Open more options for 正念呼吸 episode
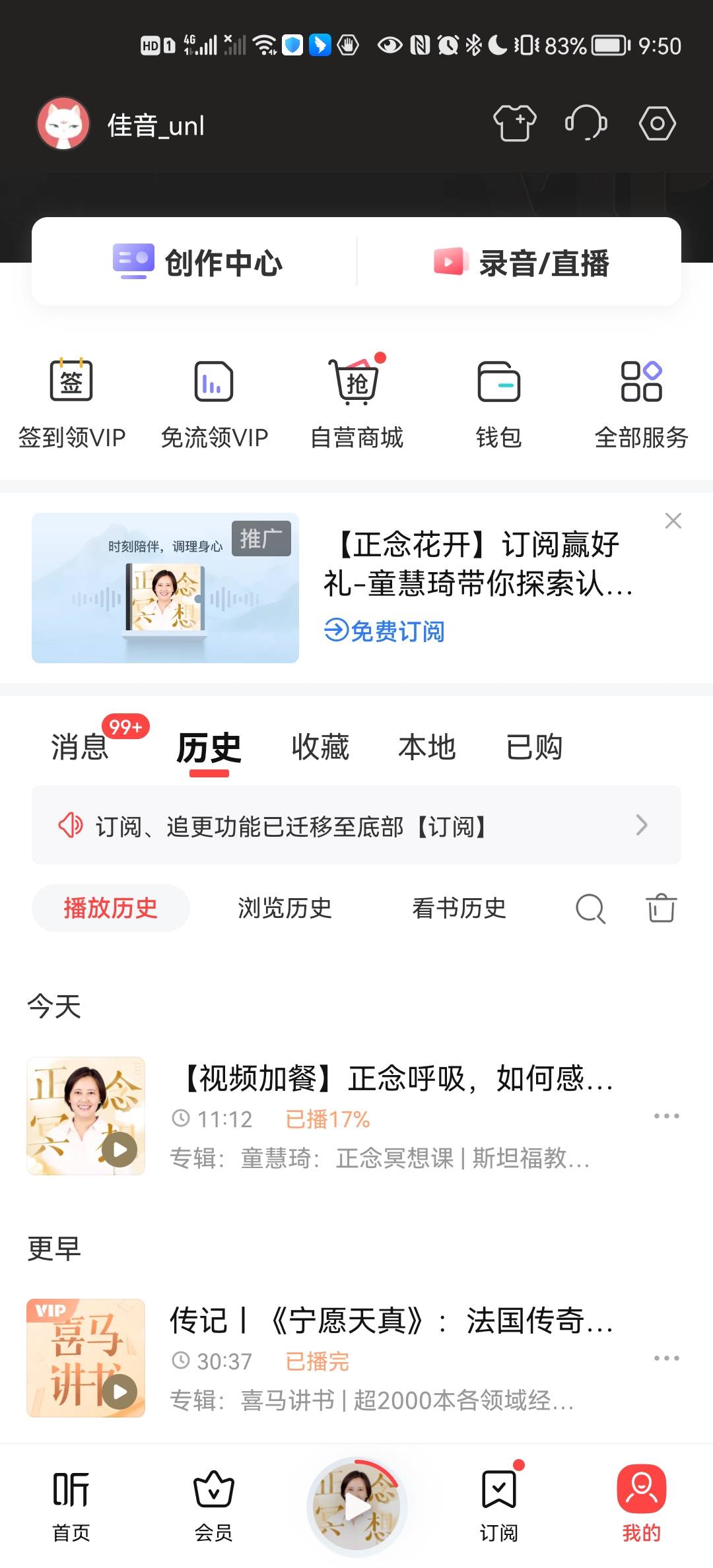The width and height of the screenshot is (713, 1568). tap(665, 1115)
